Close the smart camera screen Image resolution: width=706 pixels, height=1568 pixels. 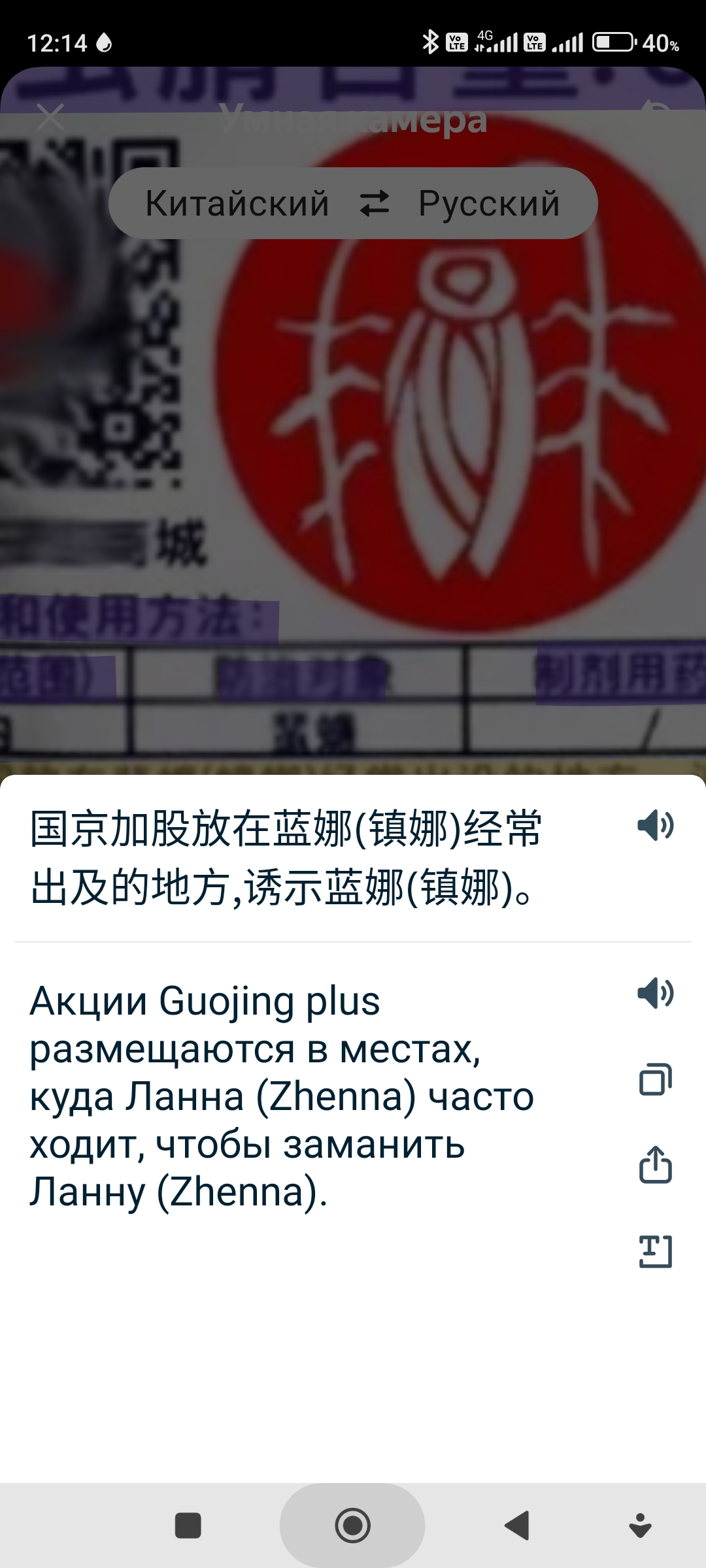point(50,118)
